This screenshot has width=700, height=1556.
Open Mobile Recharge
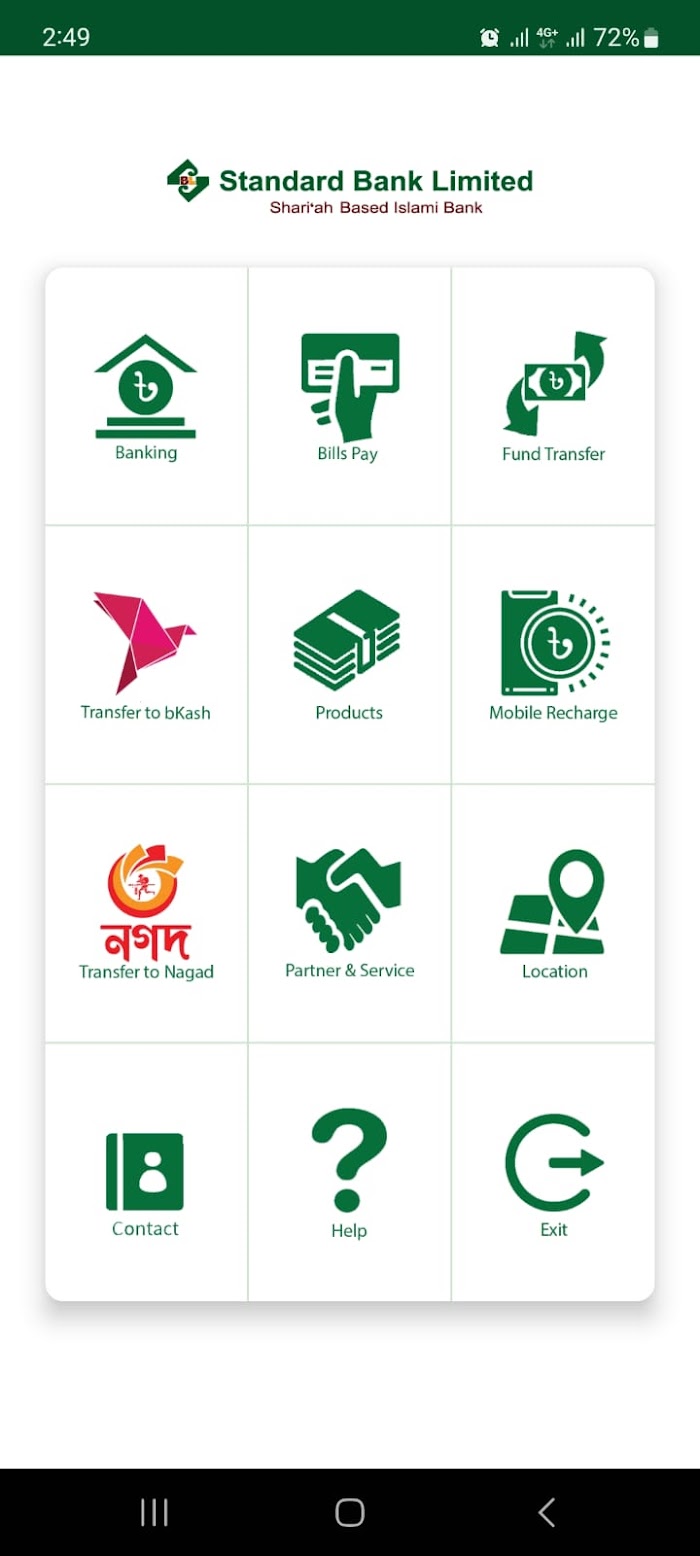[x=553, y=655]
